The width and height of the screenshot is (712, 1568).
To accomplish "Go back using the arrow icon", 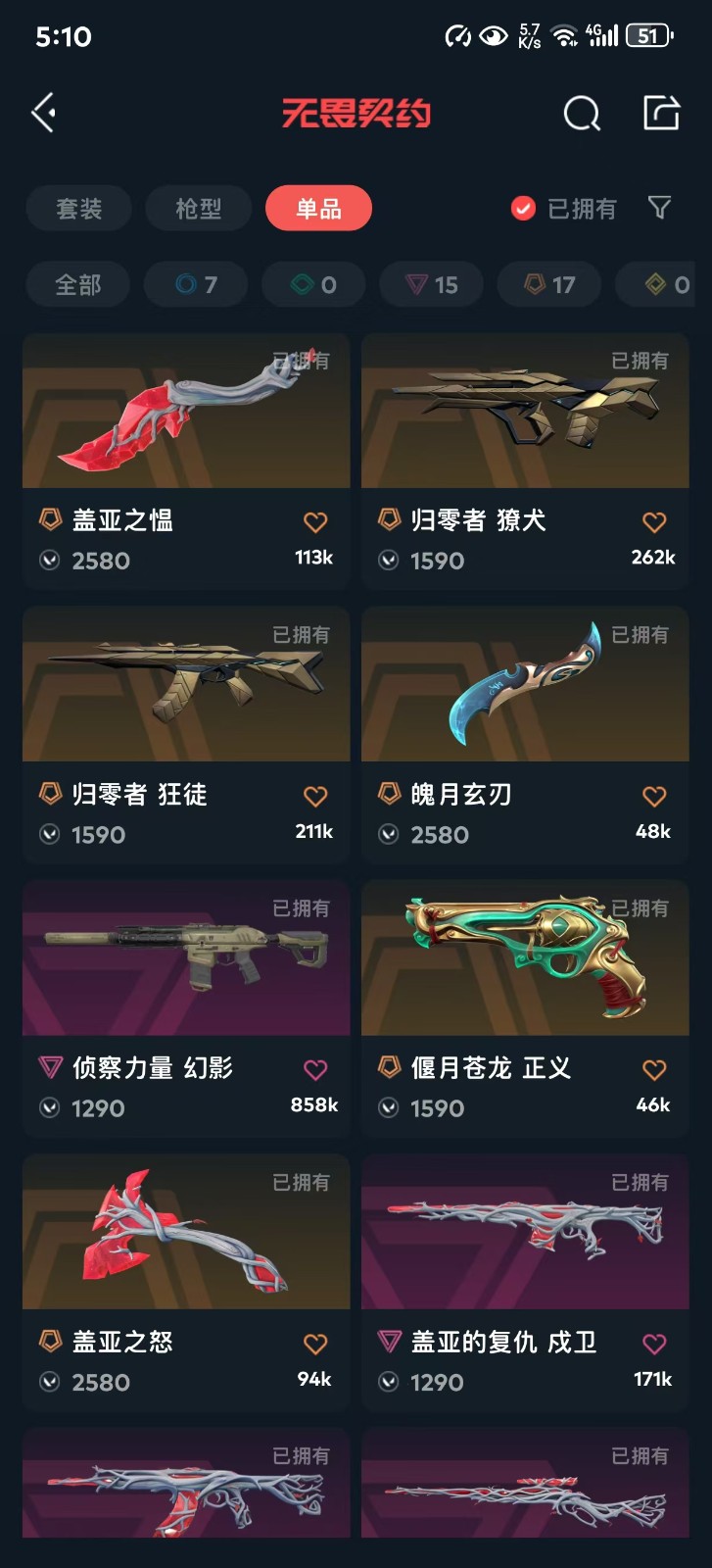I will pos(43,114).
